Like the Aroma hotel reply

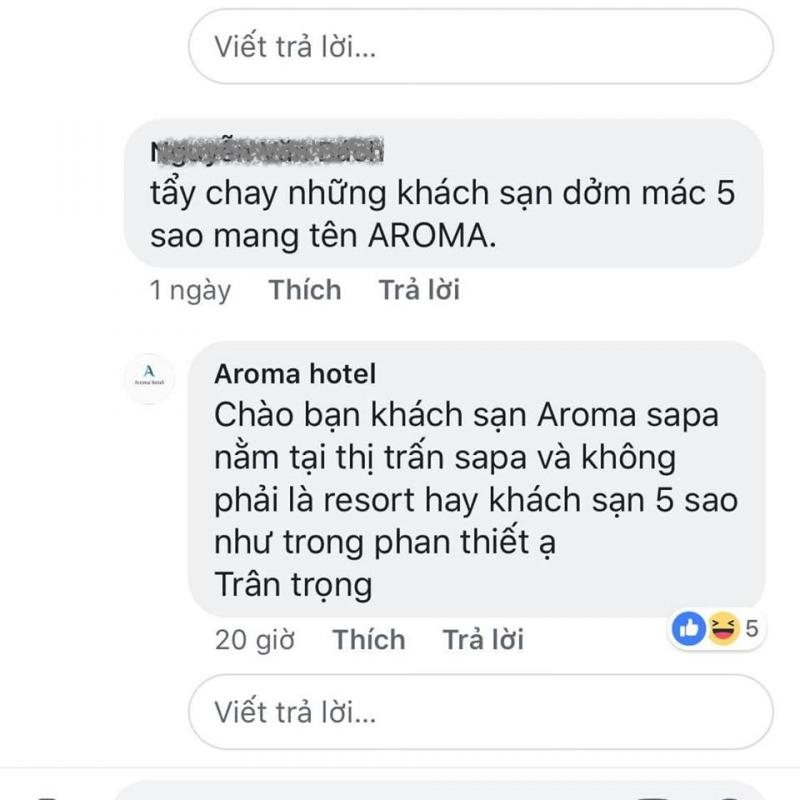(369, 639)
